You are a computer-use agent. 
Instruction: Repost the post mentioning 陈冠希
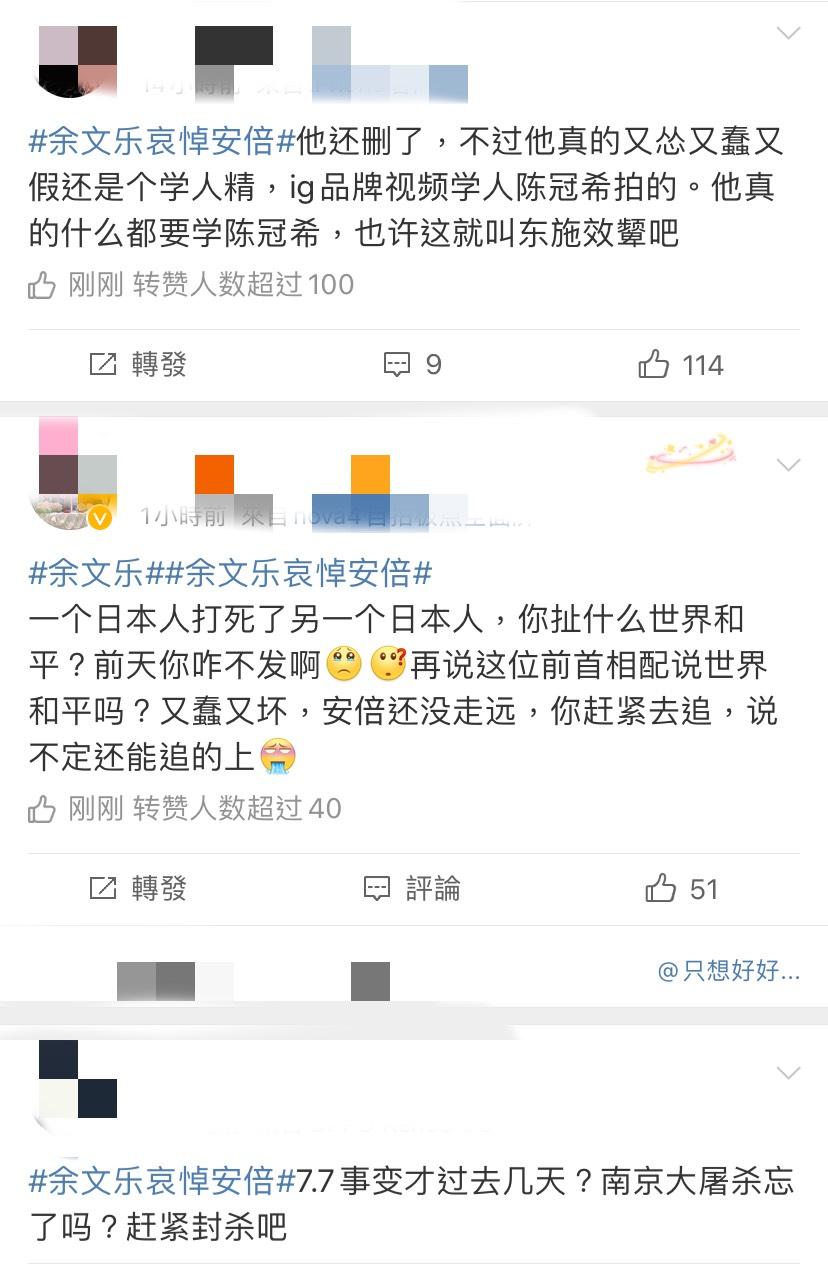point(139,365)
